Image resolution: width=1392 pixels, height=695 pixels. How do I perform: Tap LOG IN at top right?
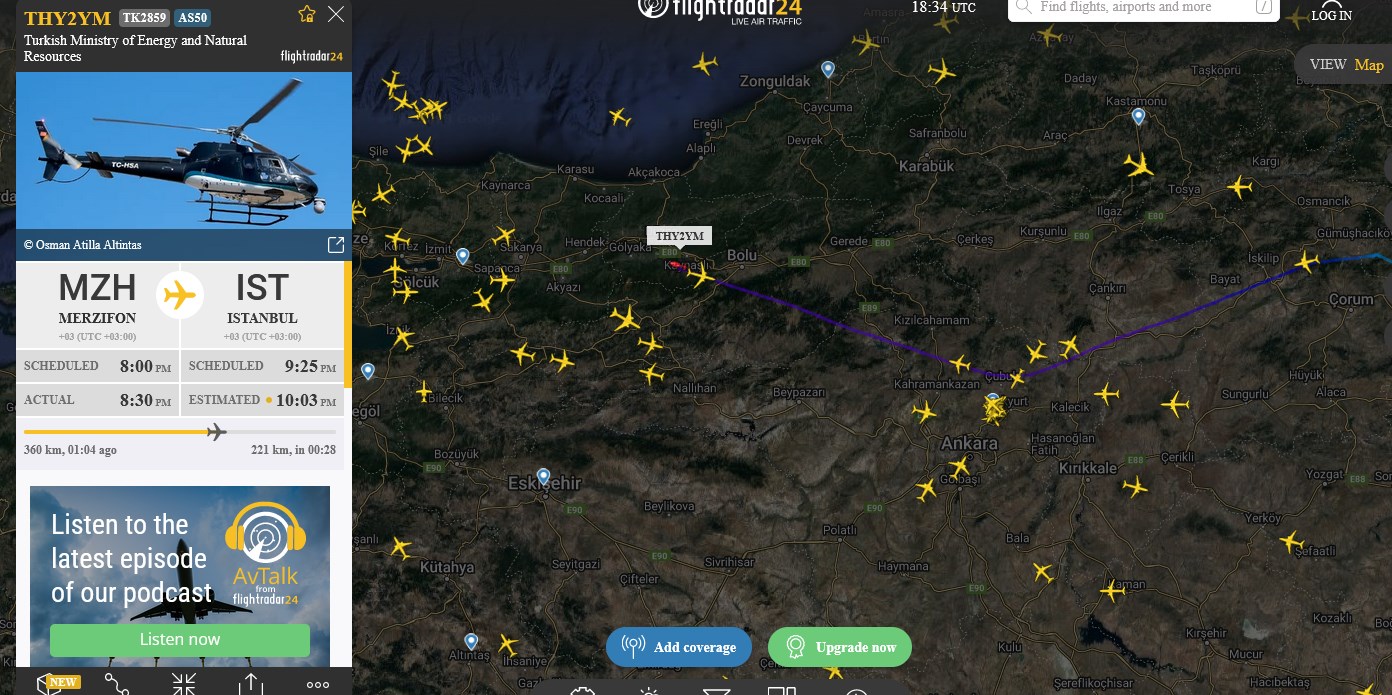(x=1331, y=15)
